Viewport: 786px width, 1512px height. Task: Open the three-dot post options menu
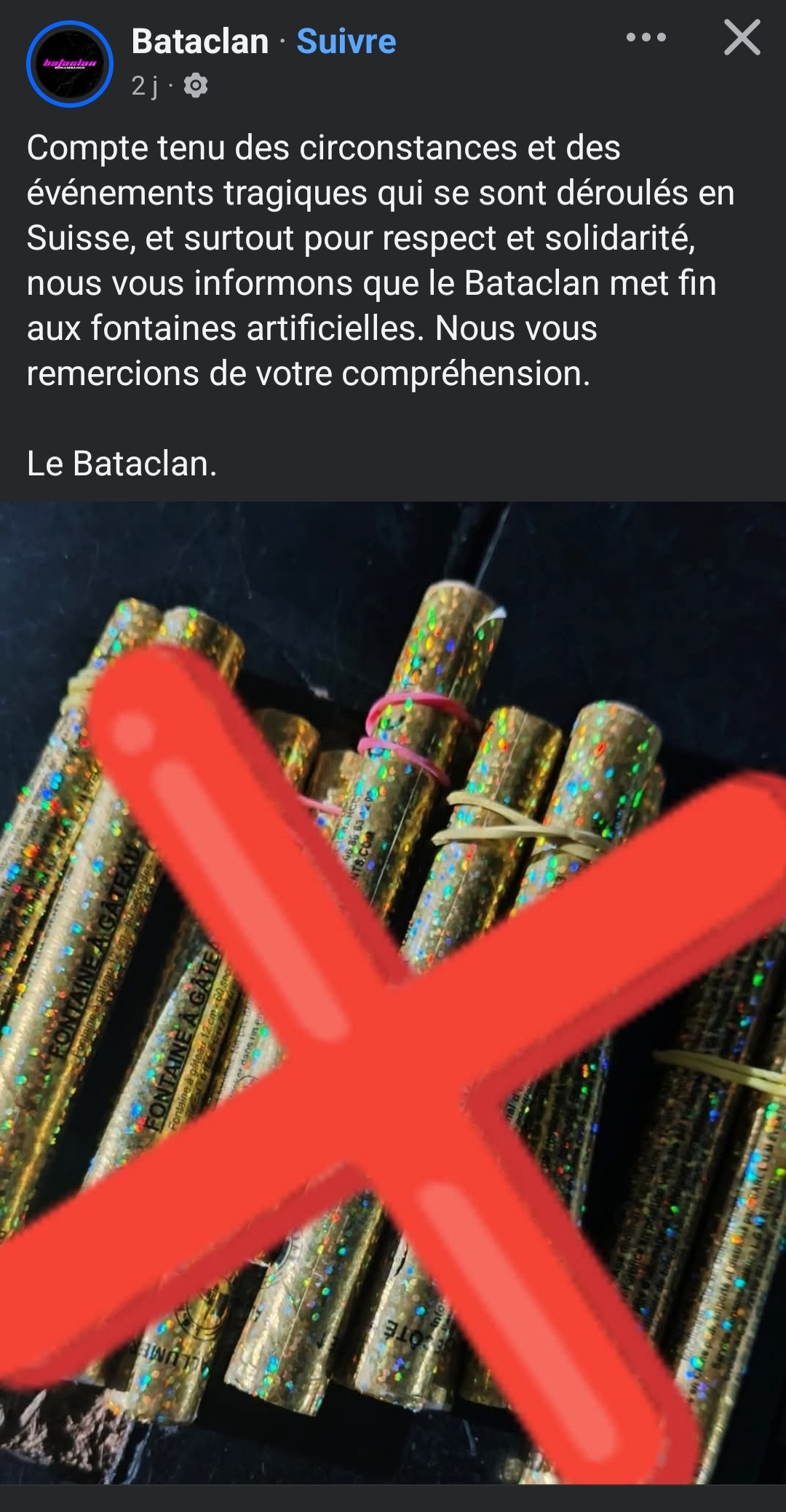point(646,37)
